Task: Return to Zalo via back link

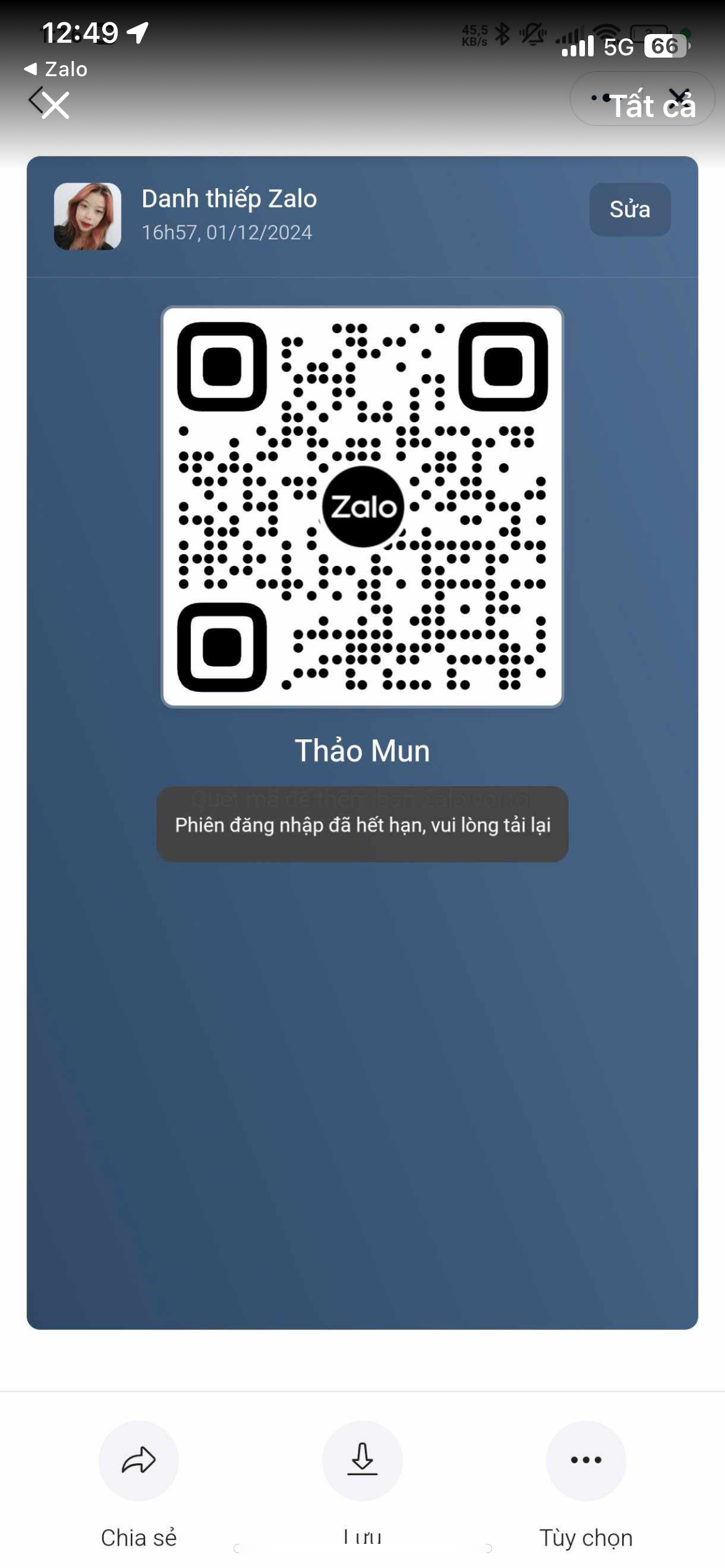Action: tap(56, 69)
